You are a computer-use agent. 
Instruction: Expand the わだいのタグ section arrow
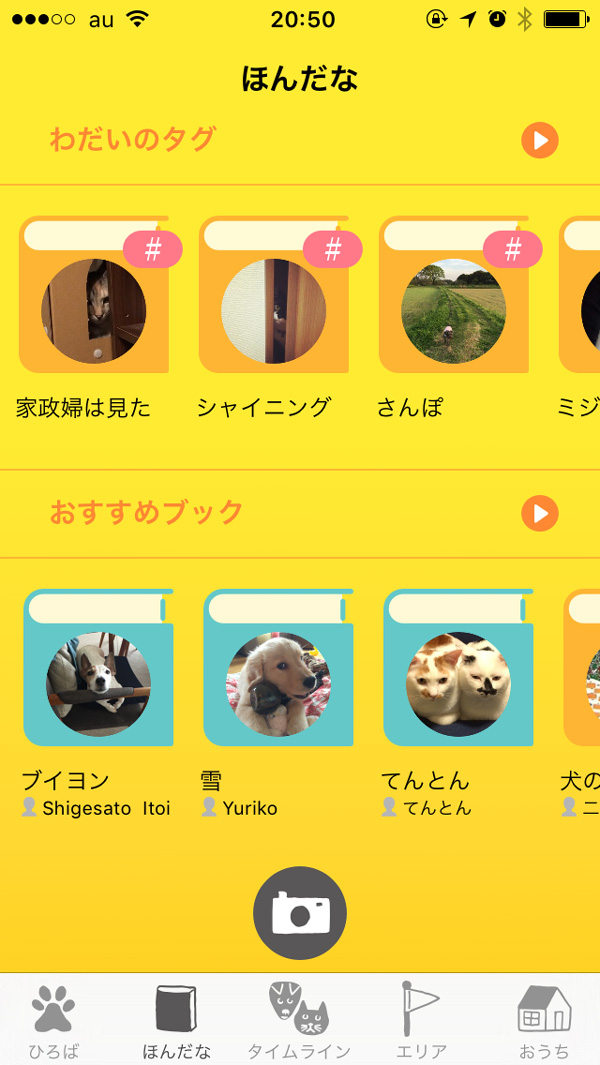540,141
